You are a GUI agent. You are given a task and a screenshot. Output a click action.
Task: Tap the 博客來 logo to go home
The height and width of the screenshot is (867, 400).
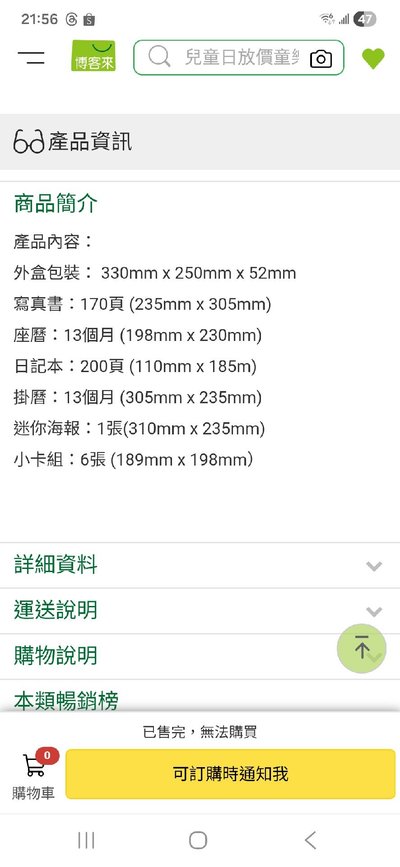(93, 56)
